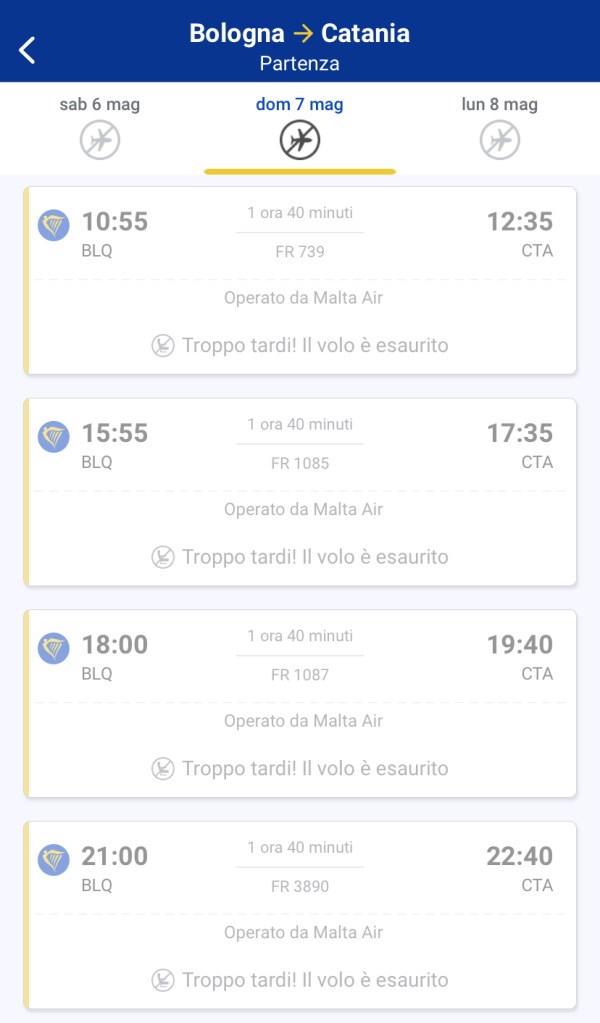Switch to the sab 6 mag date
Viewport: 600px width, 1023px height.
(100, 128)
